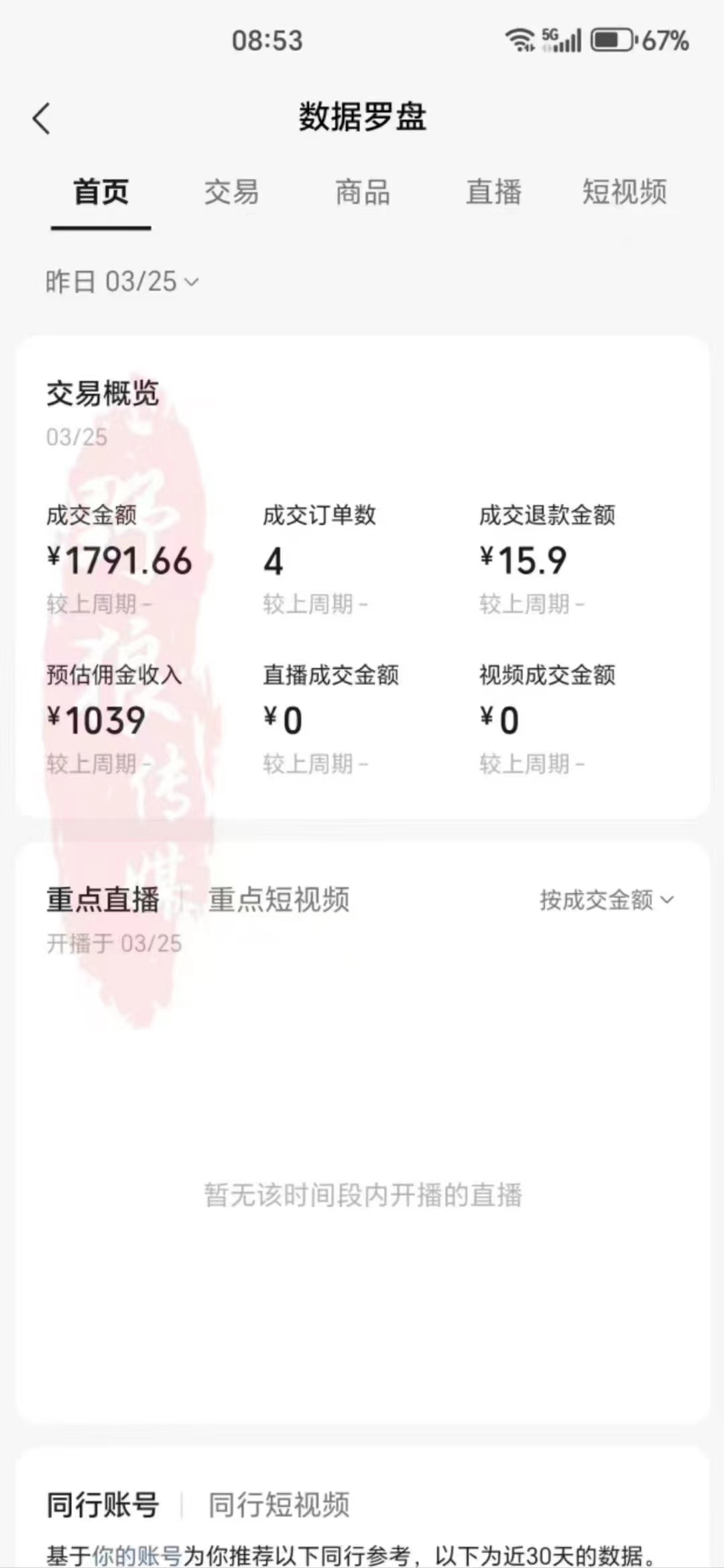Open the 直播 tab
Viewport: 724px width, 1568px height.
(x=493, y=192)
